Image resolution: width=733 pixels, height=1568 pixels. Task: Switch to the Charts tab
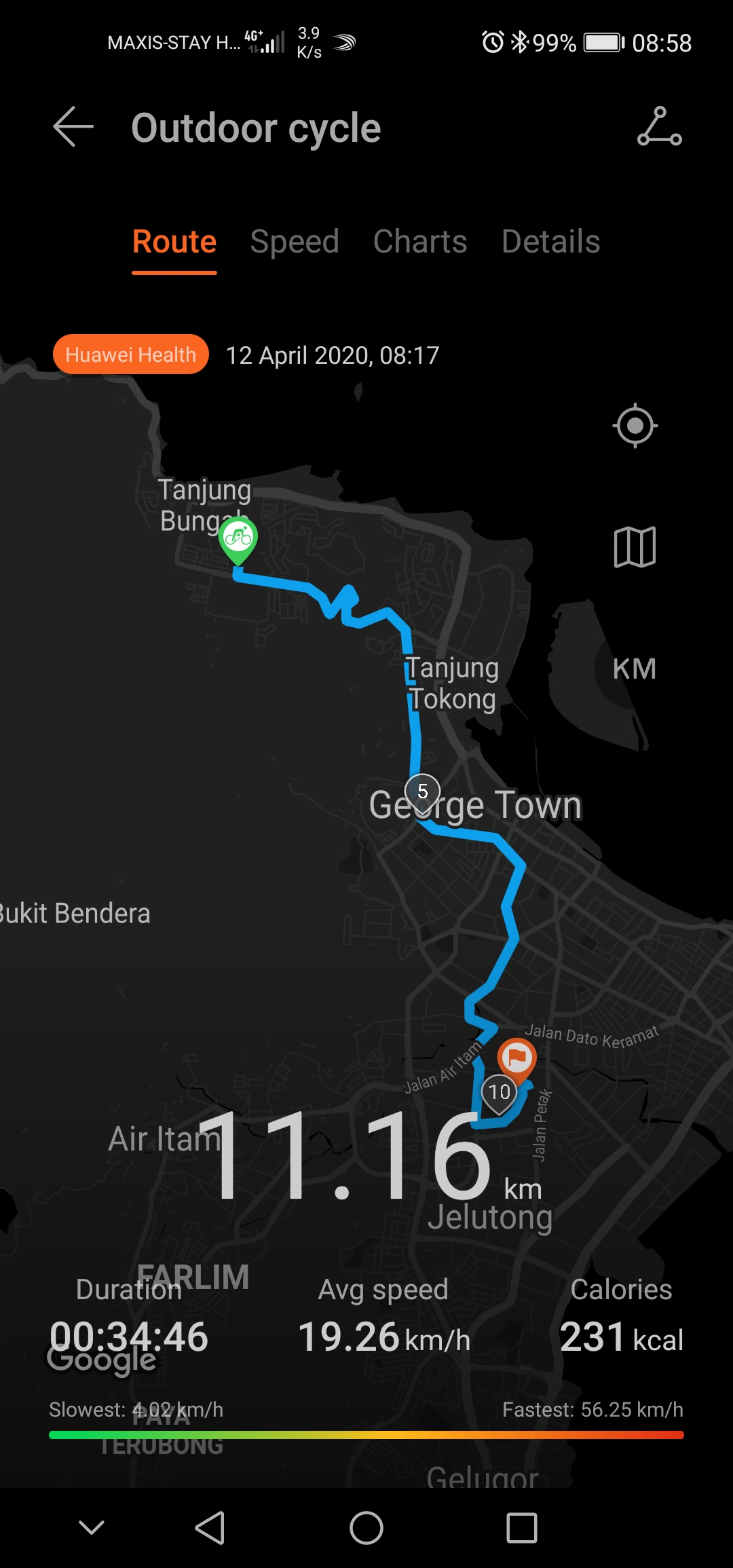tap(419, 242)
